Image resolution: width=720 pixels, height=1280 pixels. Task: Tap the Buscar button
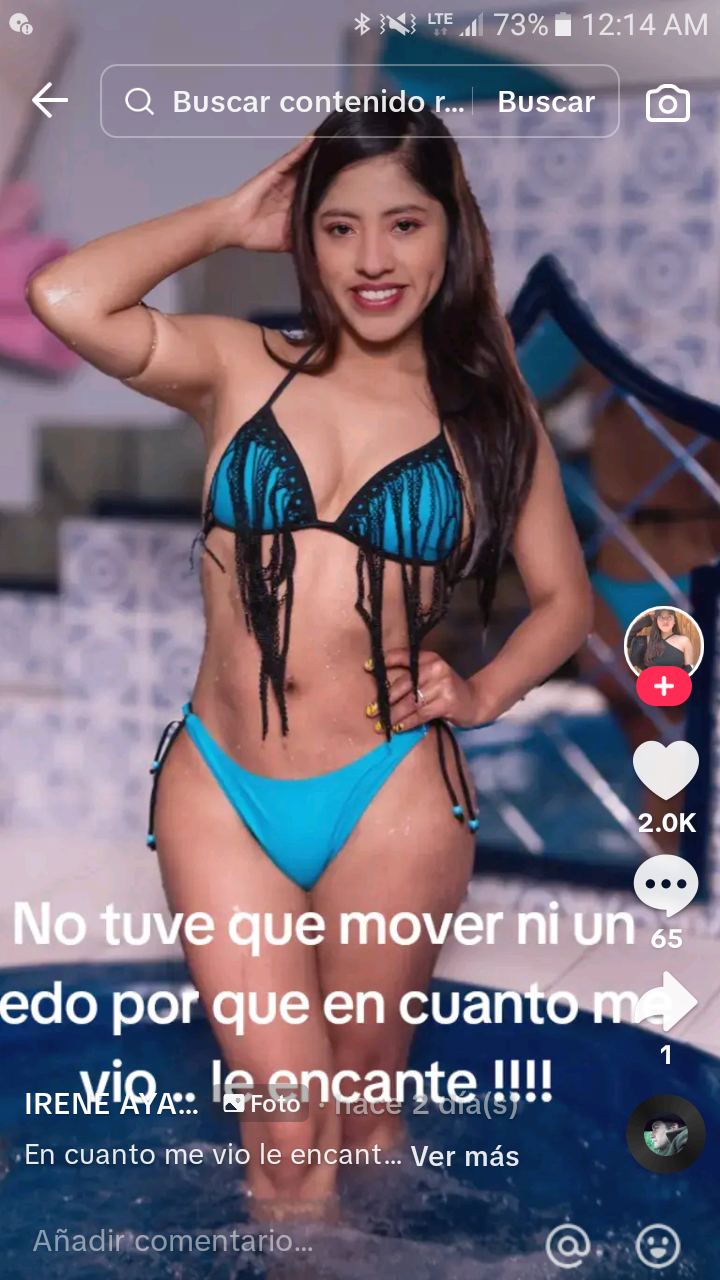546,101
